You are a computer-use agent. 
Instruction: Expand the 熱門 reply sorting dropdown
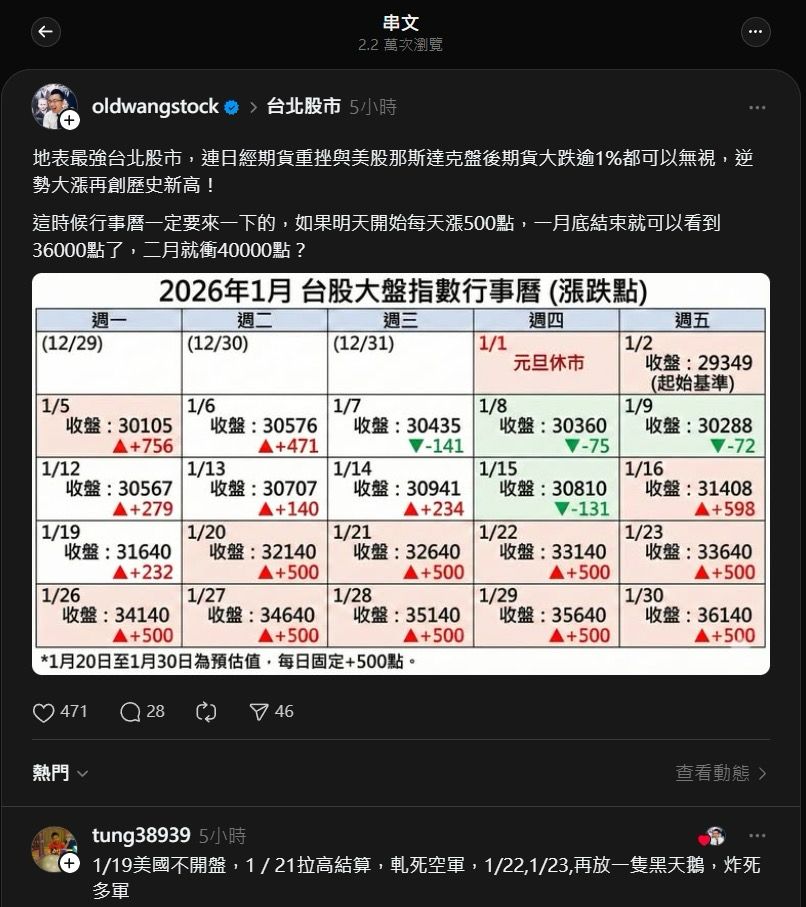[x=60, y=773]
